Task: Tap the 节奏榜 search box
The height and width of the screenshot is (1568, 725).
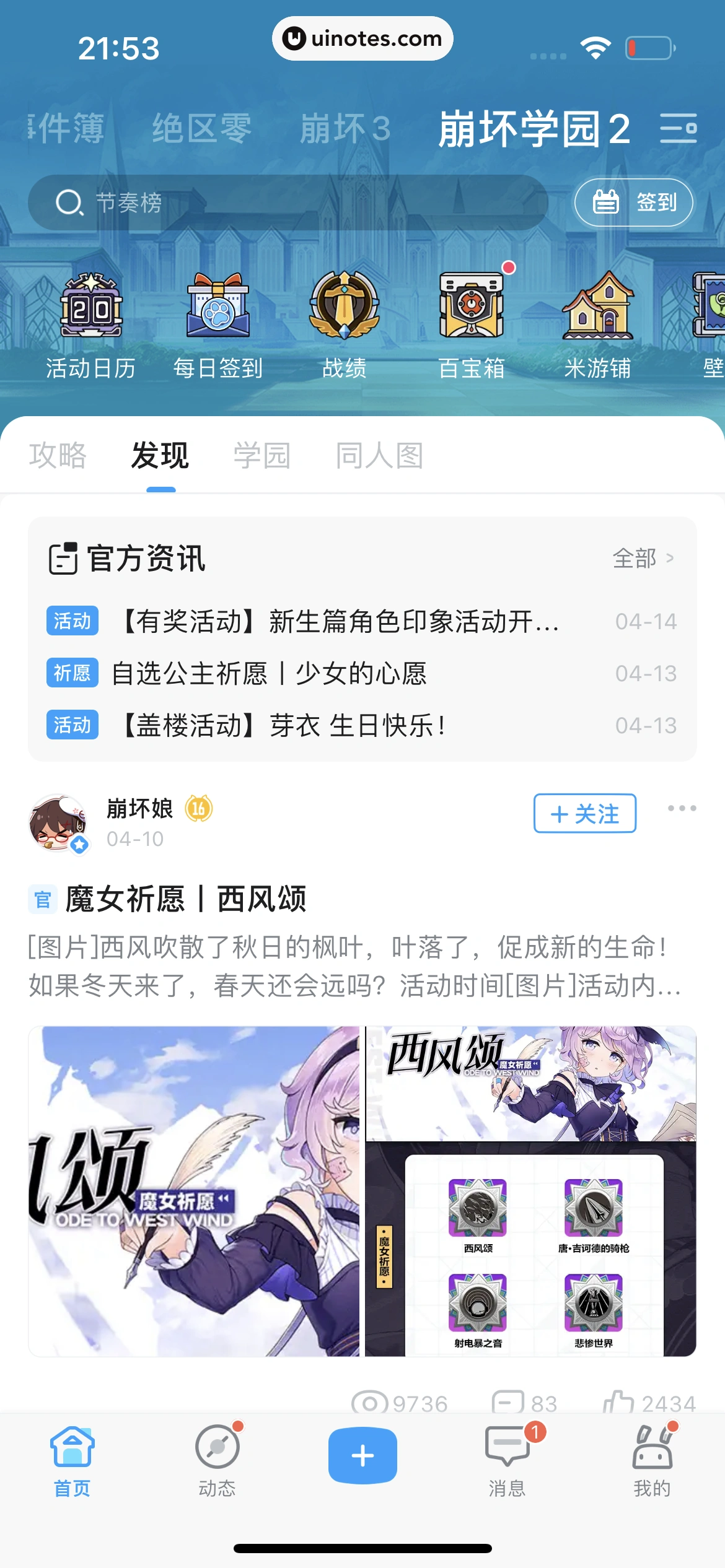Action: coord(288,203)
